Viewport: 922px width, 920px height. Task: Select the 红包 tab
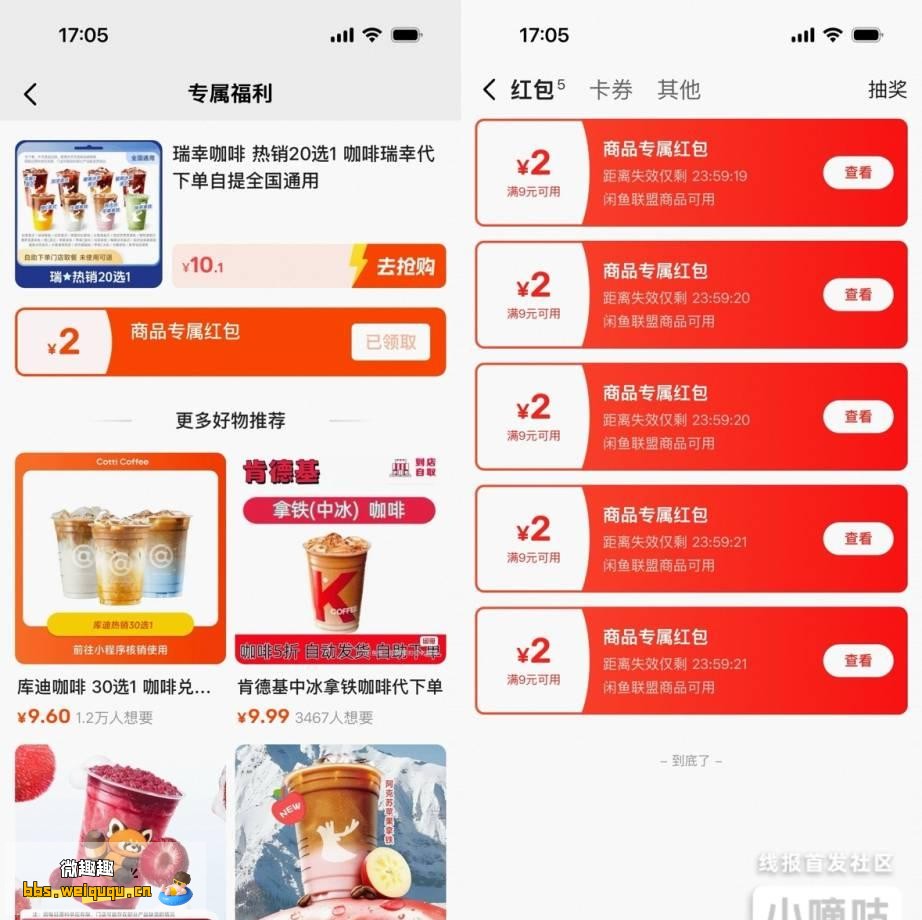click(x=533, y=90)
